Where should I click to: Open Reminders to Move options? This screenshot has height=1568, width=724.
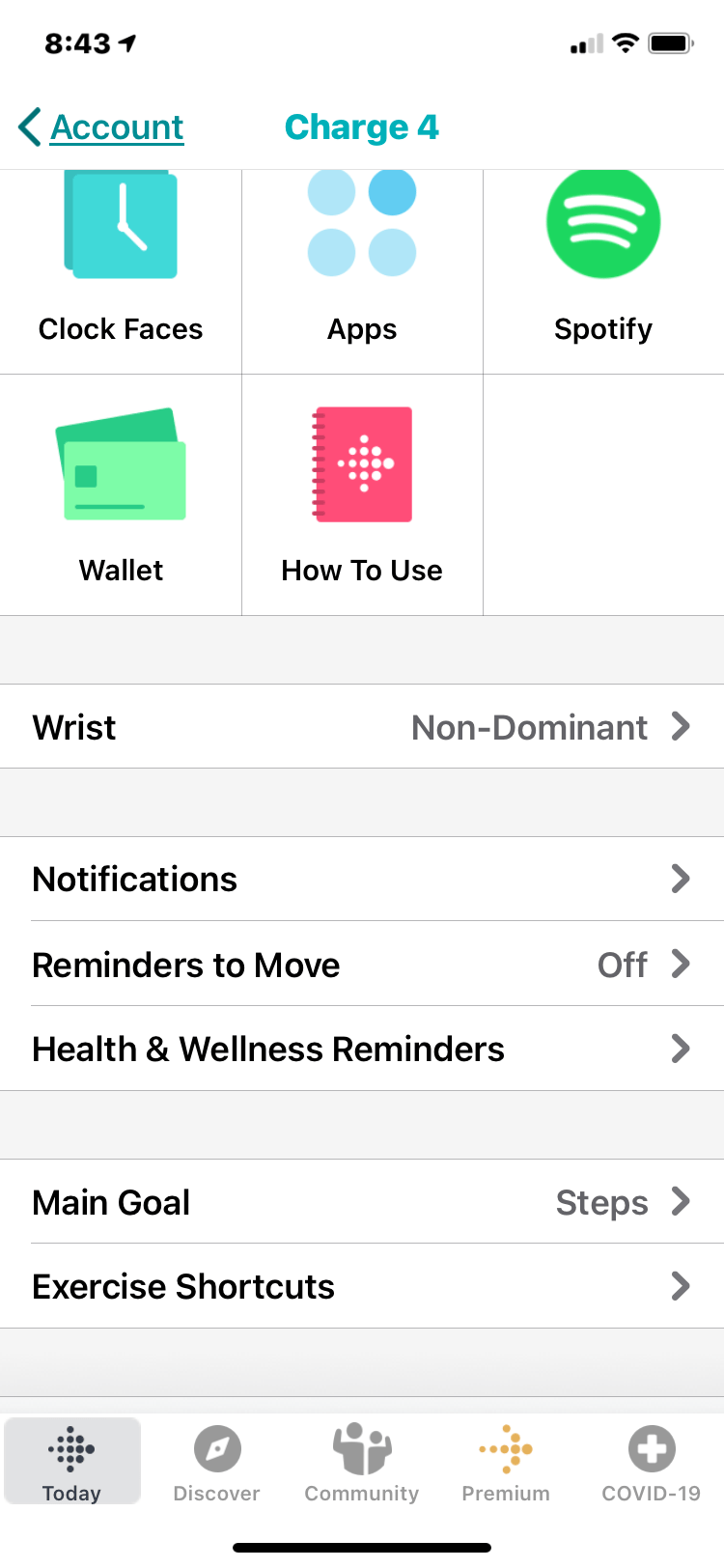pos(362,964)
